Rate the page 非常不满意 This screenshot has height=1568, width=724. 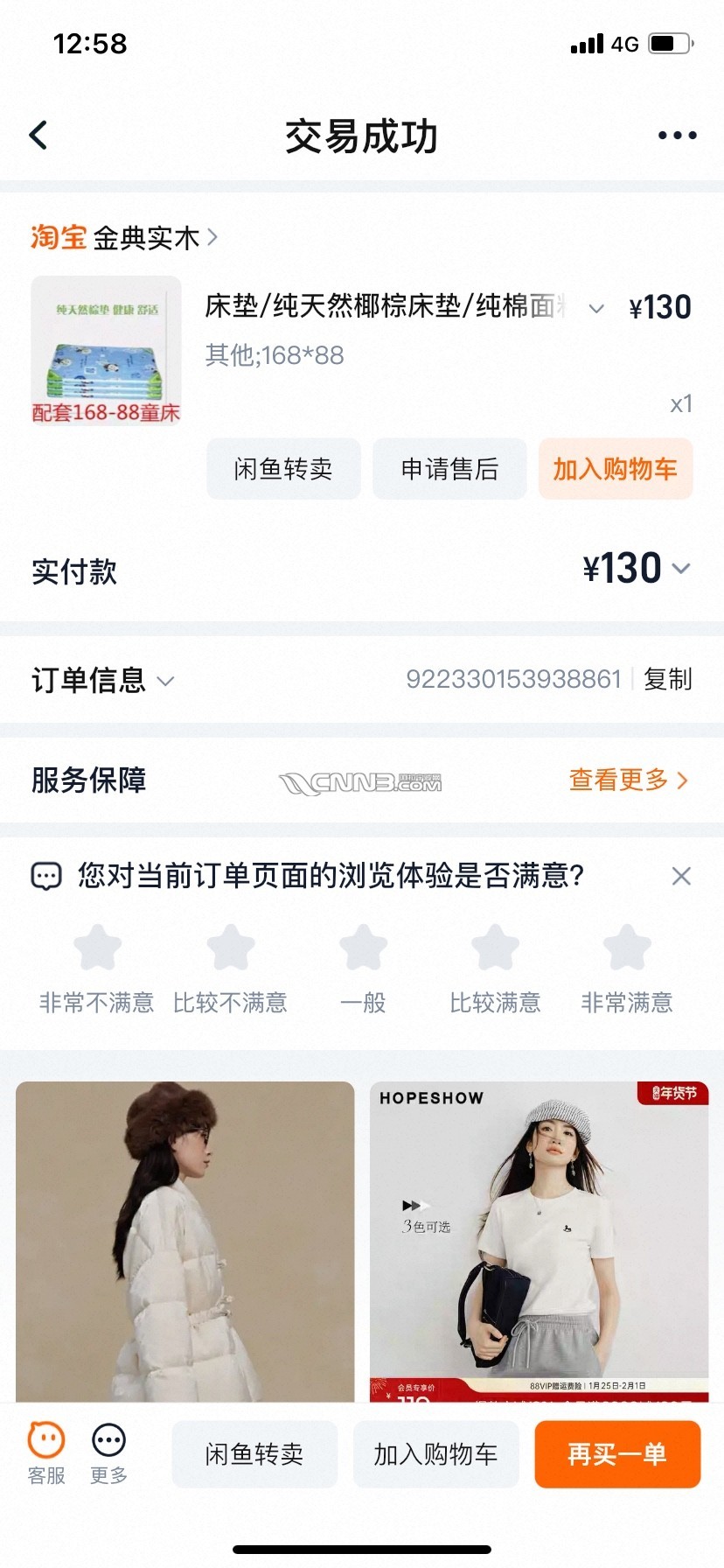click(97, 948)
